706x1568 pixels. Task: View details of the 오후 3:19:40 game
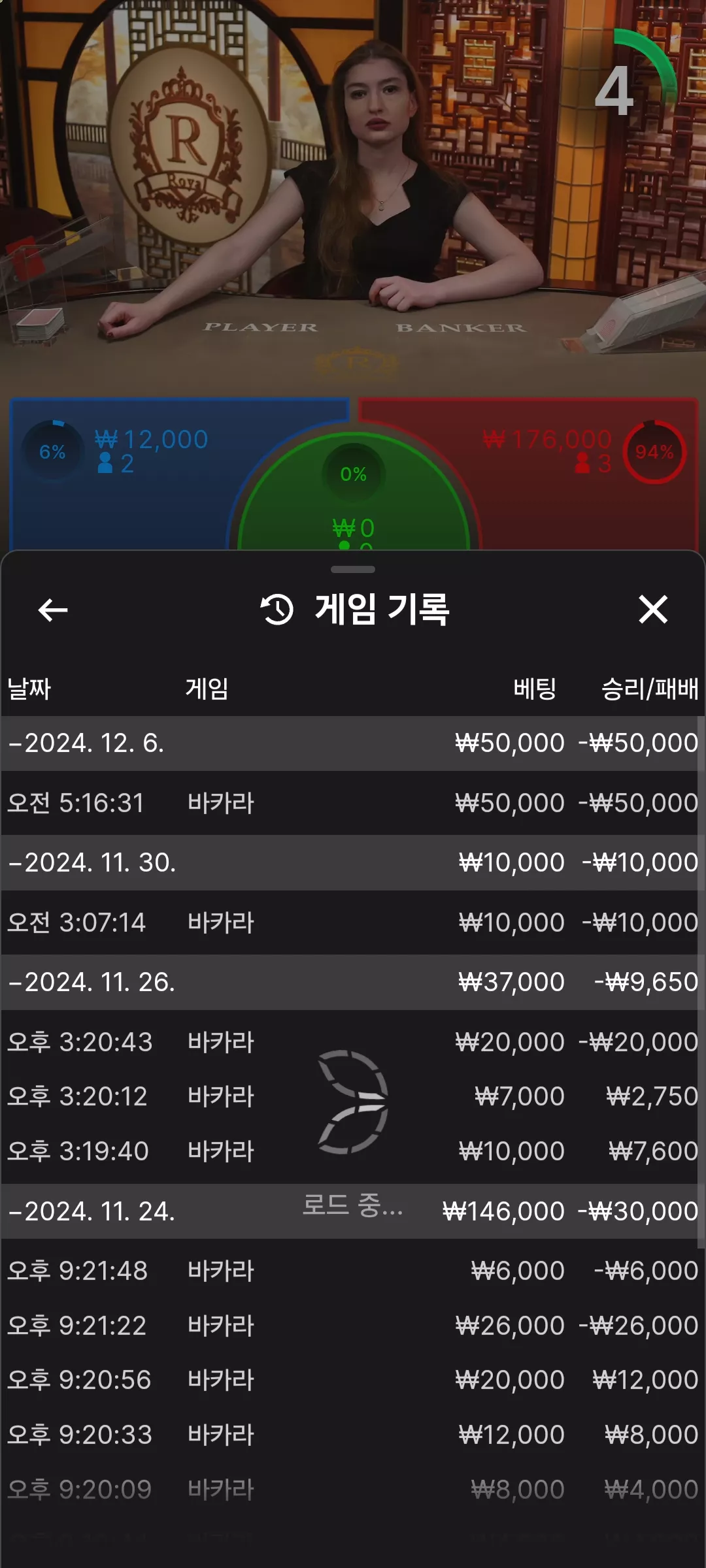point(353,1151)
